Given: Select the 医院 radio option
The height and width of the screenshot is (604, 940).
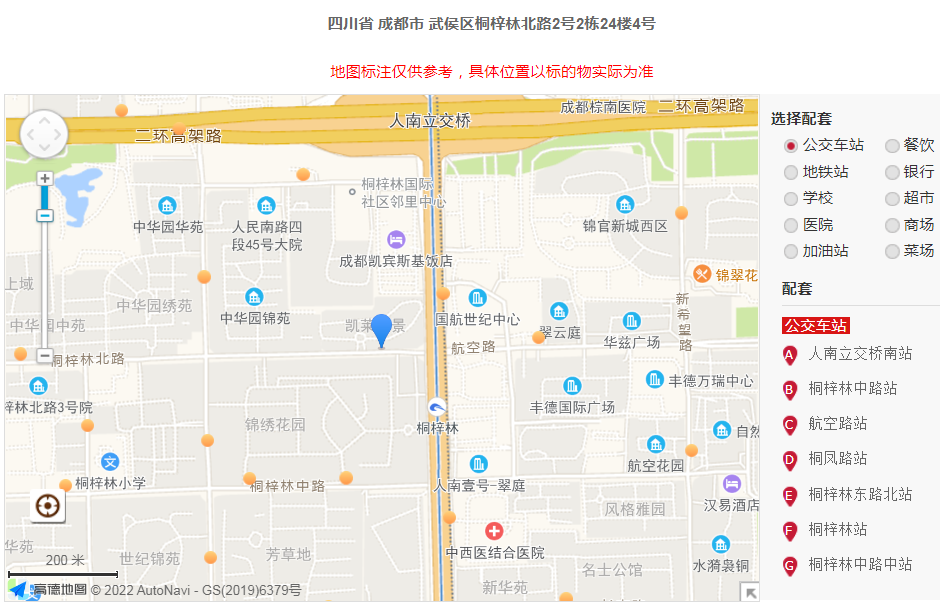Looking at the screenshot, I should pos(791,226).
